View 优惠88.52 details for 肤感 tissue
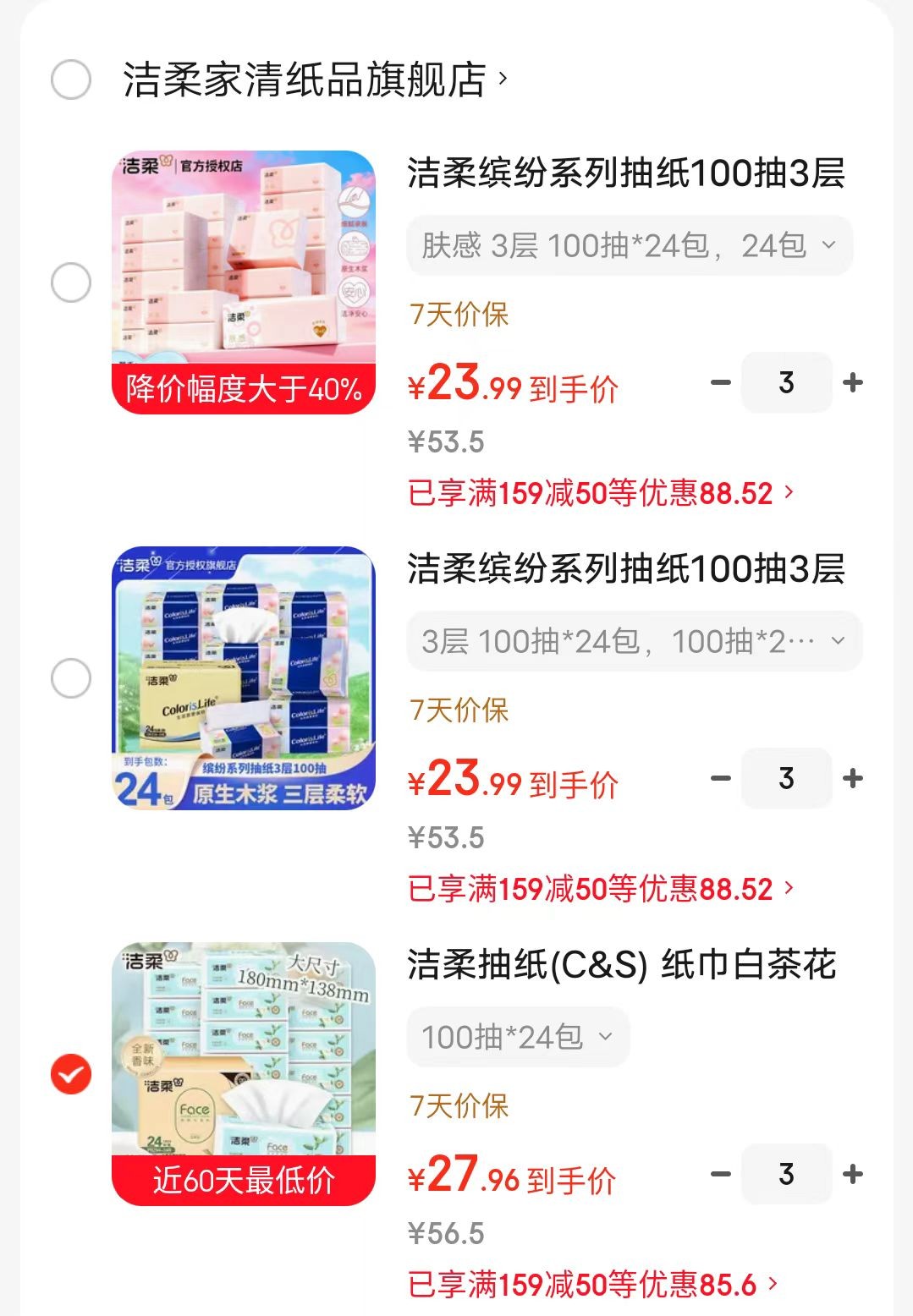The height and width of the screenshot is (1316, 913). [x=601, y=493]
